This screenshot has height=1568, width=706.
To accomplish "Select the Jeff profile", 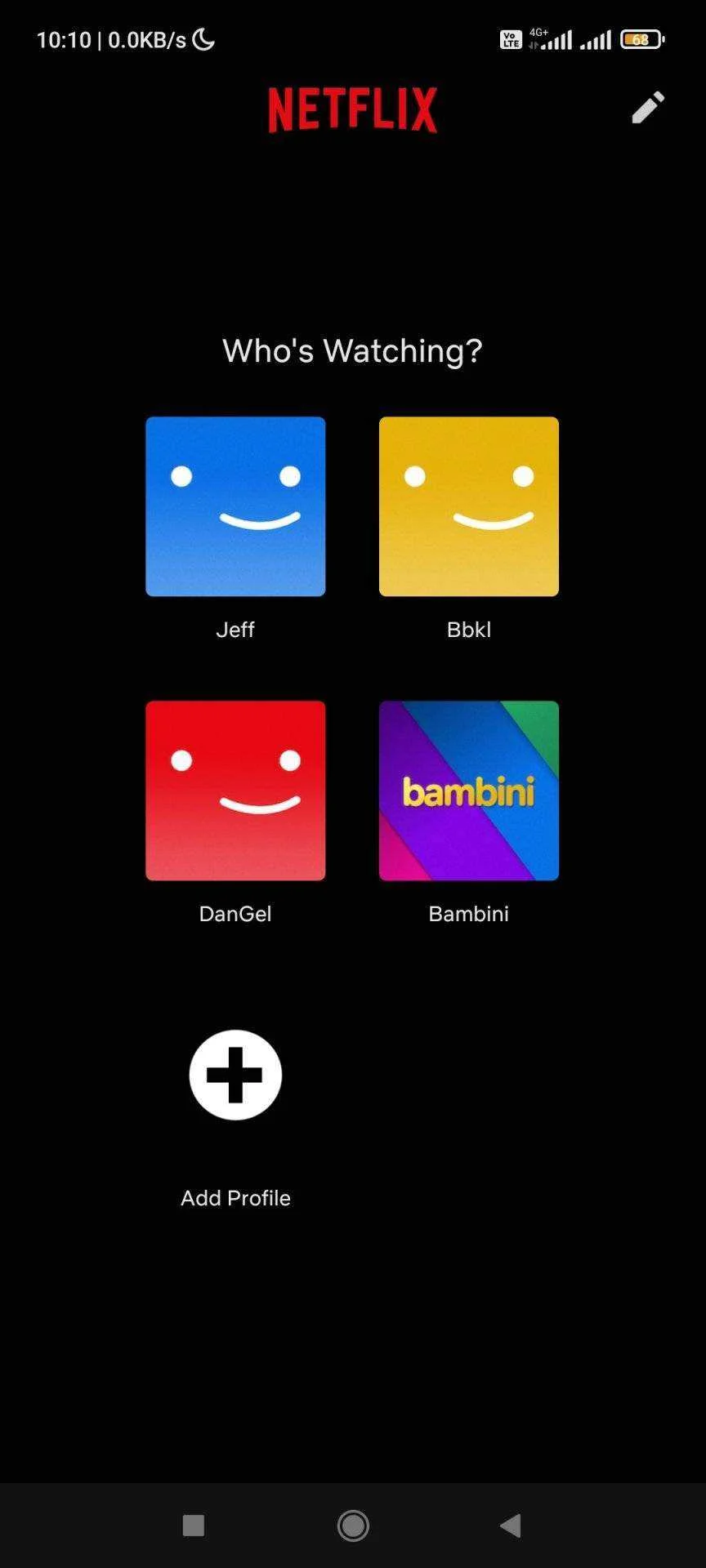I will point(235,506).
